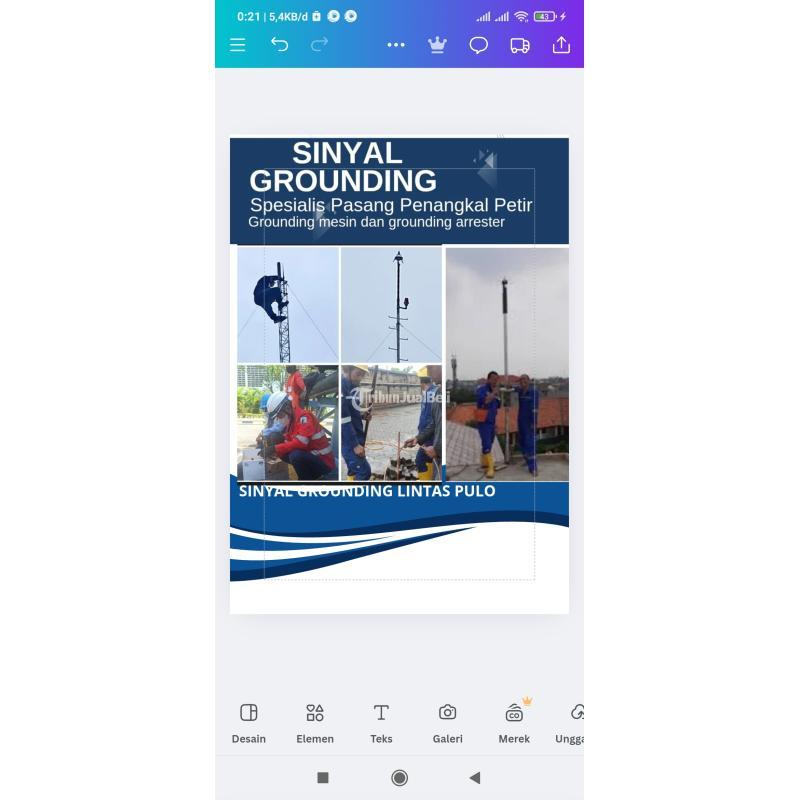Open the hamburger menu

point(237,45)
